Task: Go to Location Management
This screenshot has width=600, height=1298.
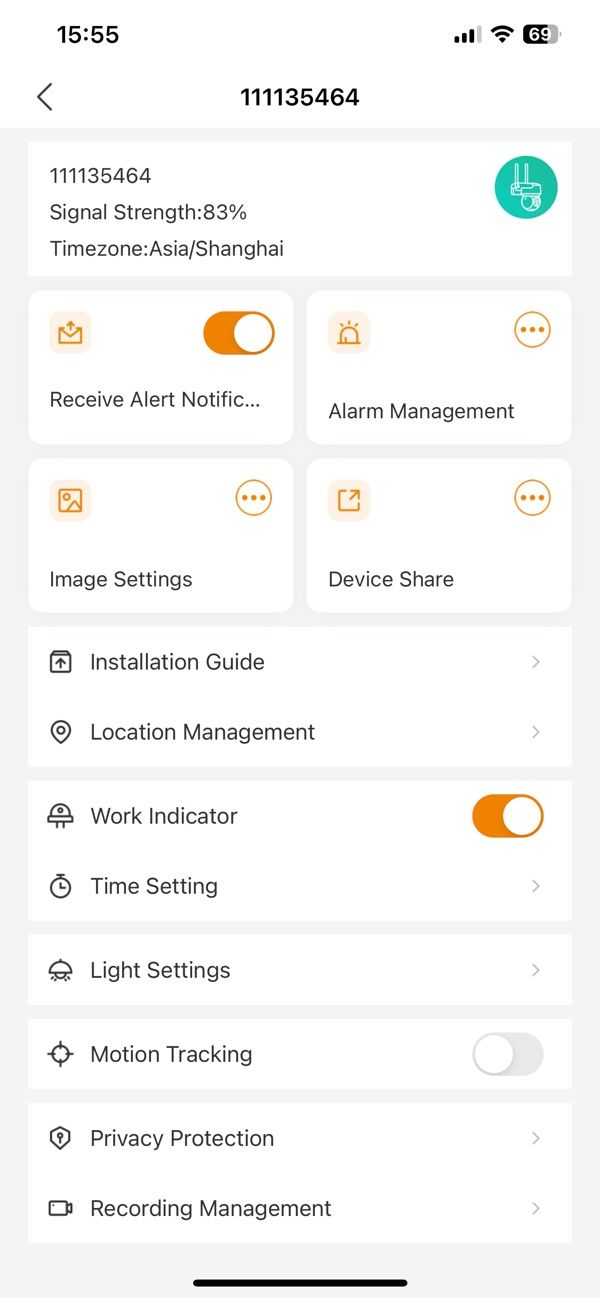Action: 299,732
